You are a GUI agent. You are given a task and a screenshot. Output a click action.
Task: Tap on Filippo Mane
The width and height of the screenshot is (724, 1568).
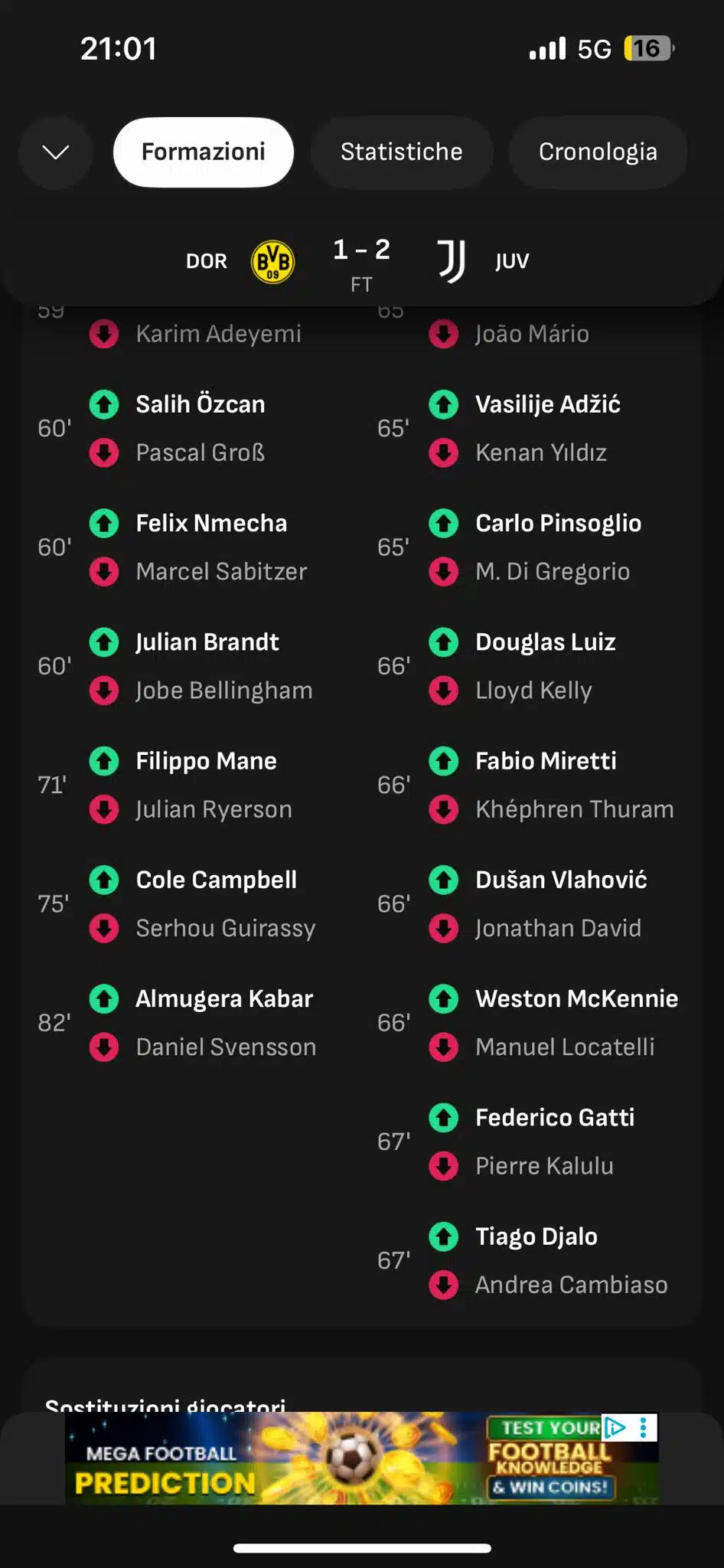pos(206,761)
